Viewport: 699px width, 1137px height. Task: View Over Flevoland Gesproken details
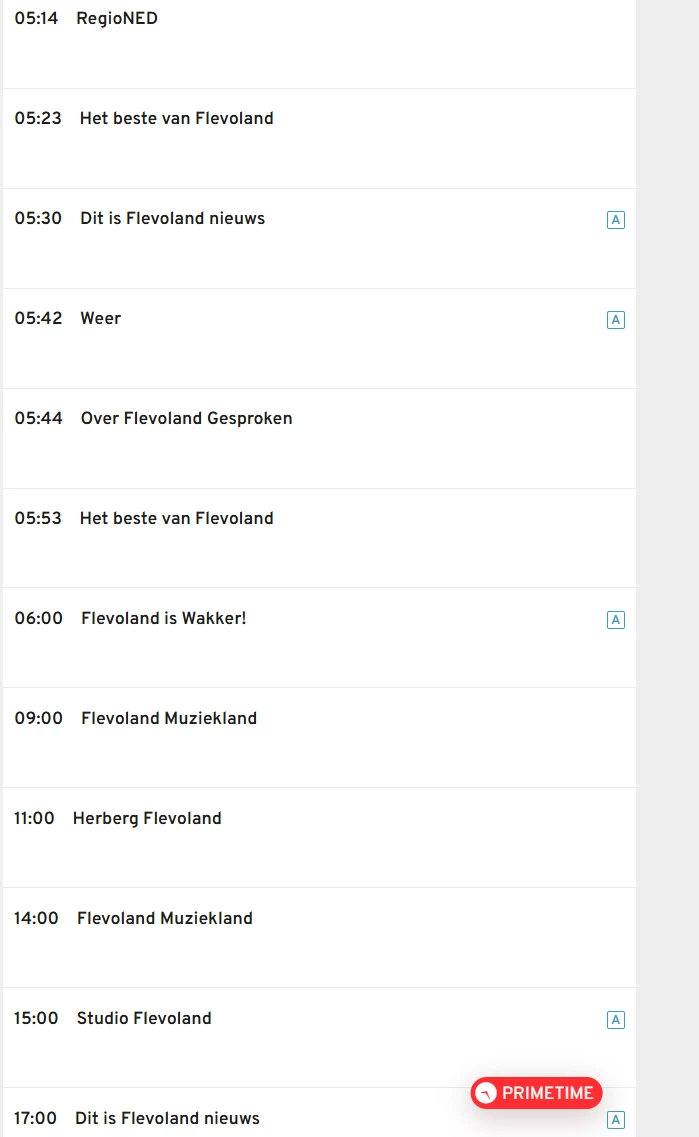pos(186,418)
